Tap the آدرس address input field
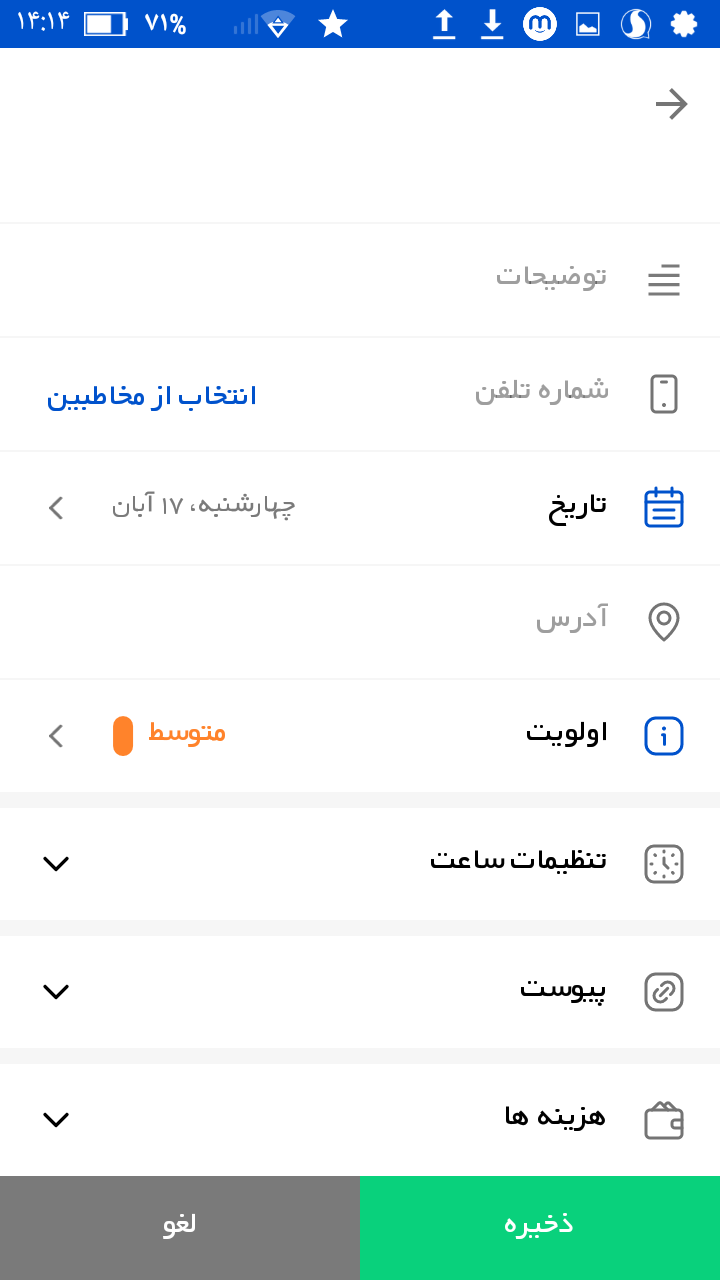720x1280 pixels. pyautogui.click(x=400, y=621)
